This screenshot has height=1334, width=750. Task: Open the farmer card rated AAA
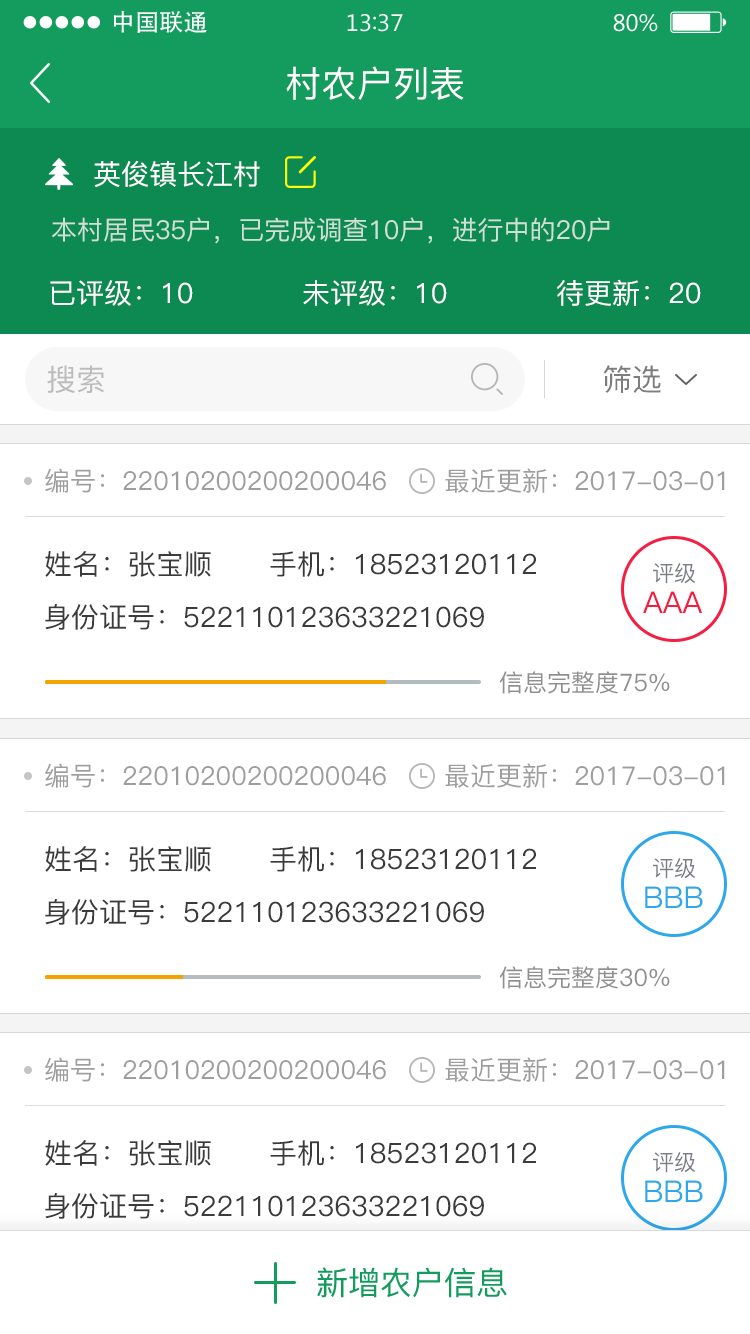tap(375, 581)
